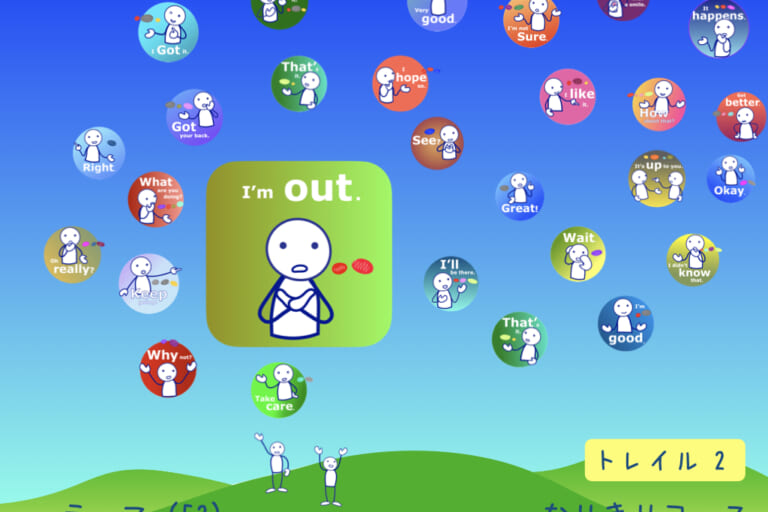Open the "I'm good" bubble
This screenshot has height=512, width=768.
click(625, 323)
